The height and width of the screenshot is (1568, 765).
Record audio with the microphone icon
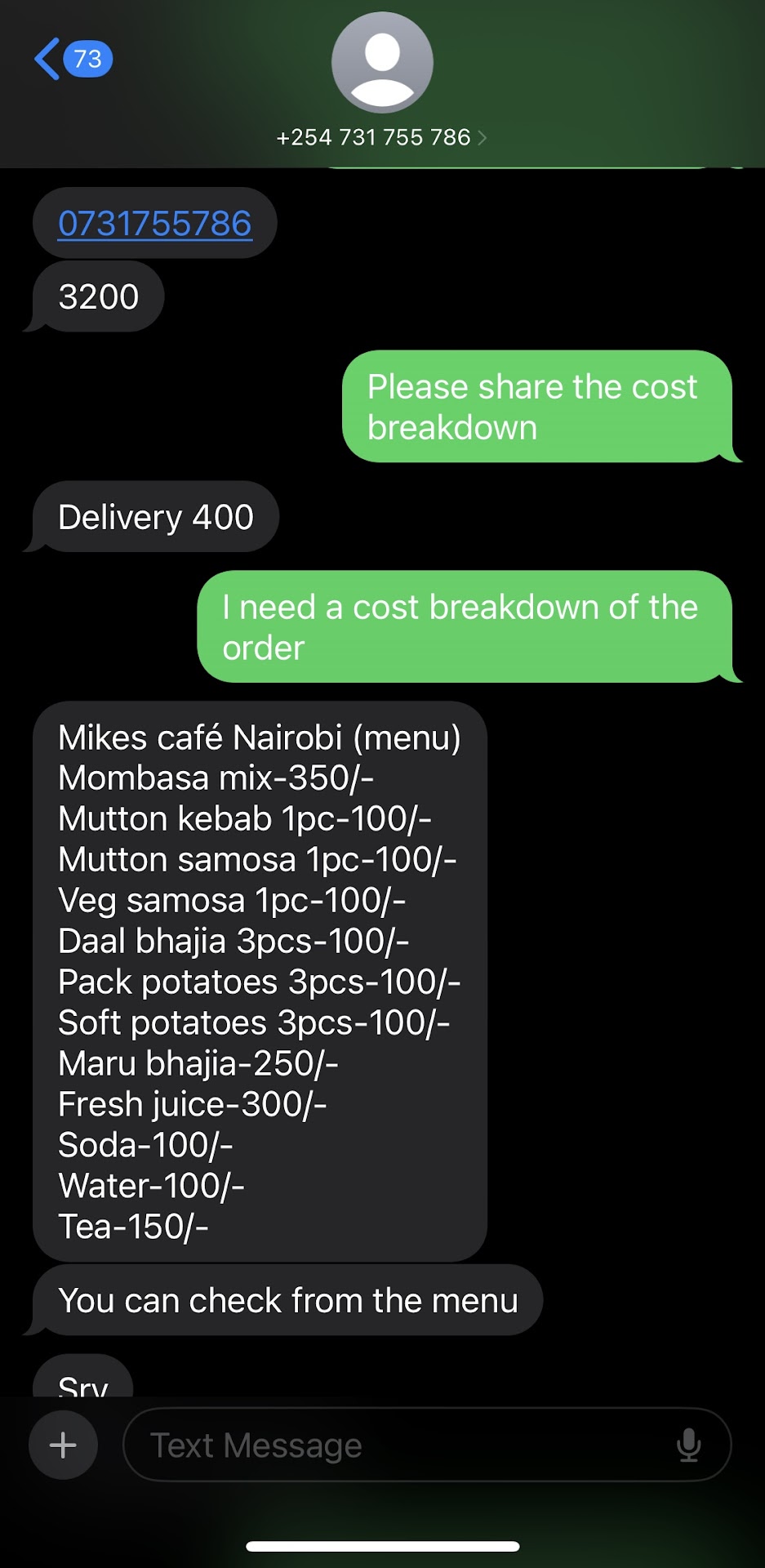688,1445
